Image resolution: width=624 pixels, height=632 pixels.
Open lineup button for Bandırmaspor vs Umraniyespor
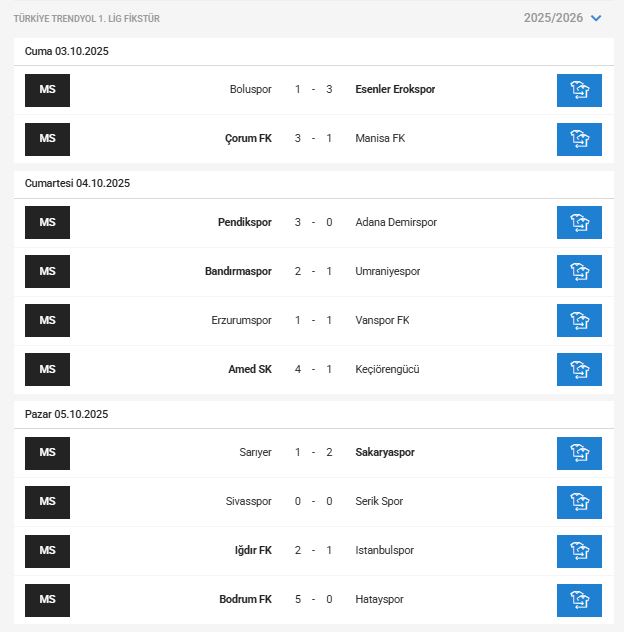pos(579,271)
